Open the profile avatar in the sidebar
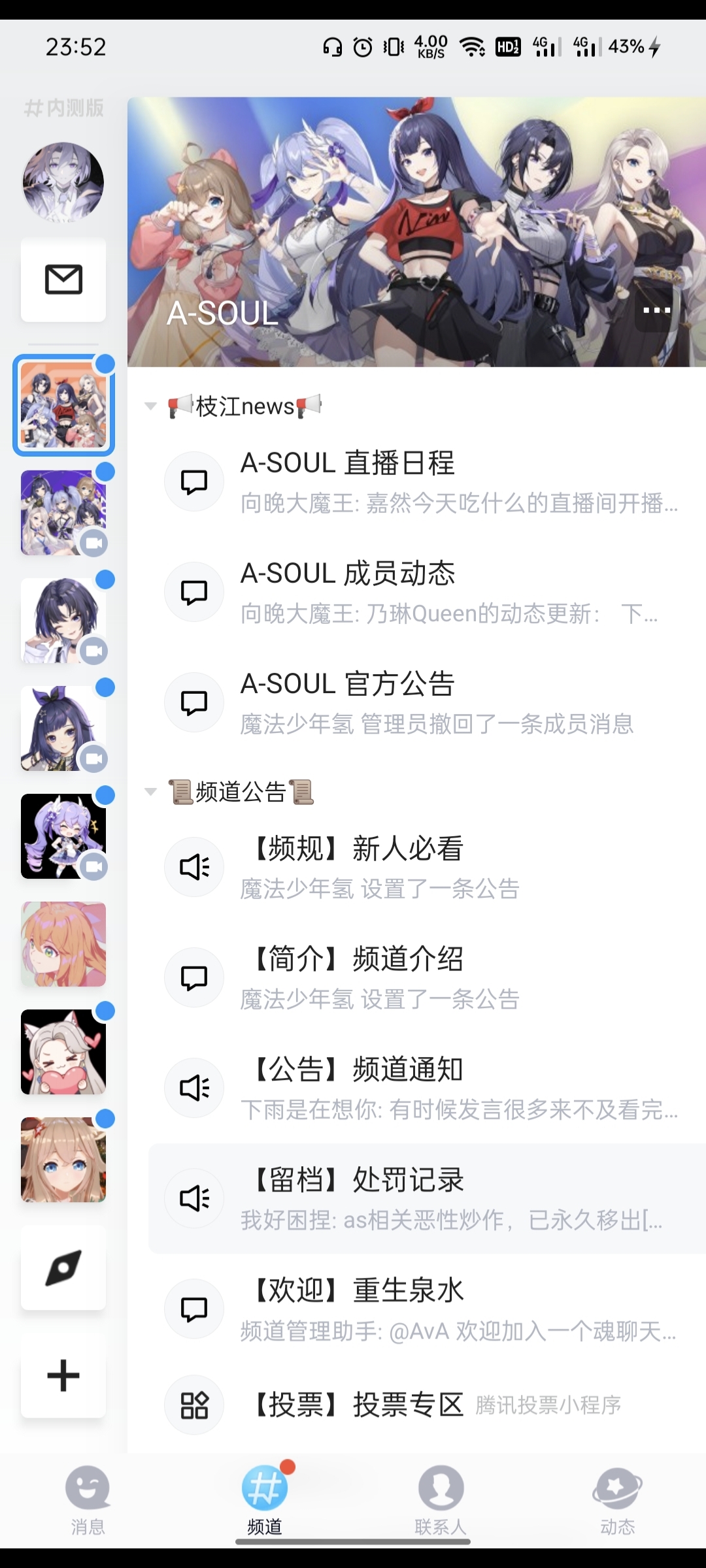 tap(63, 182)
